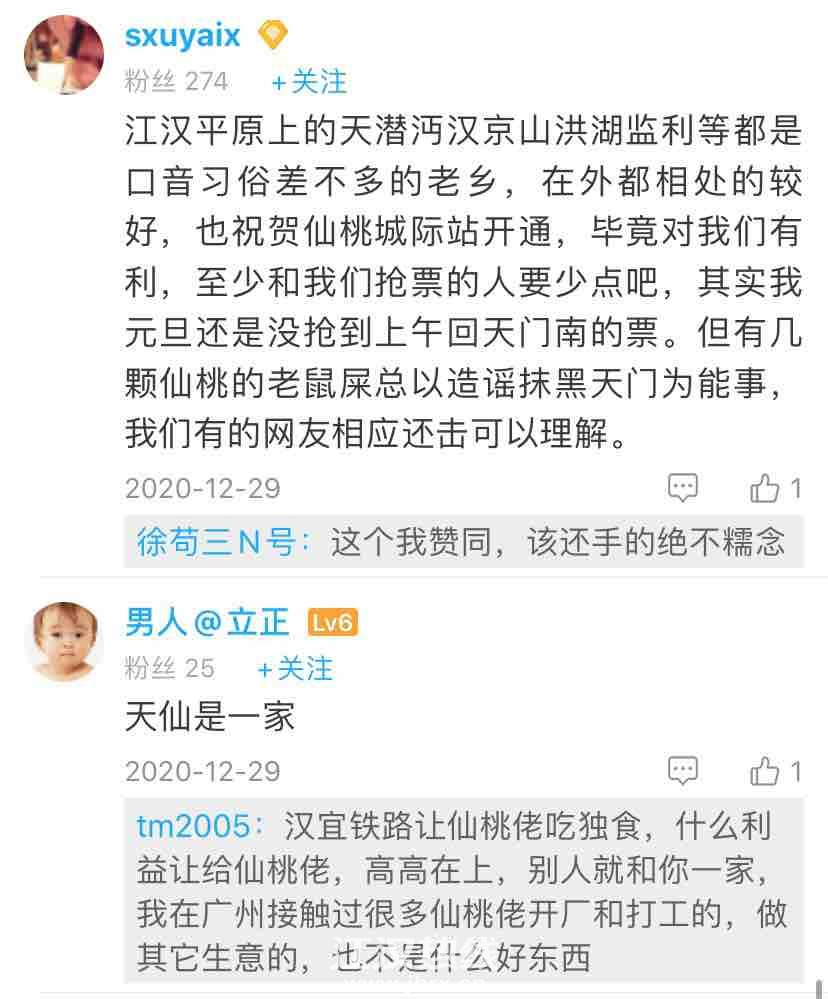Open the sxuyaix username link
828x999 pixels.
click(183, 36)
